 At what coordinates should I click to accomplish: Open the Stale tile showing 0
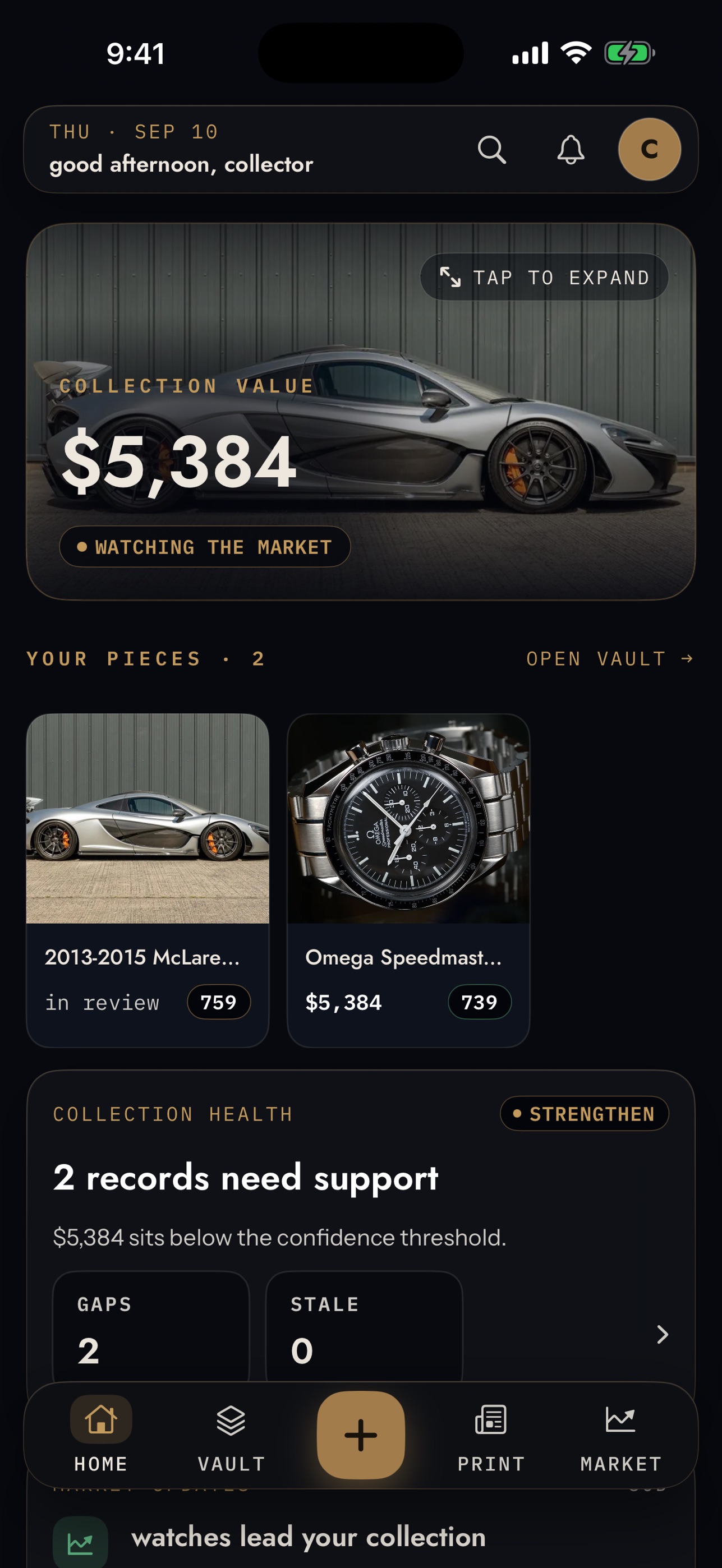click(364, 1327)
